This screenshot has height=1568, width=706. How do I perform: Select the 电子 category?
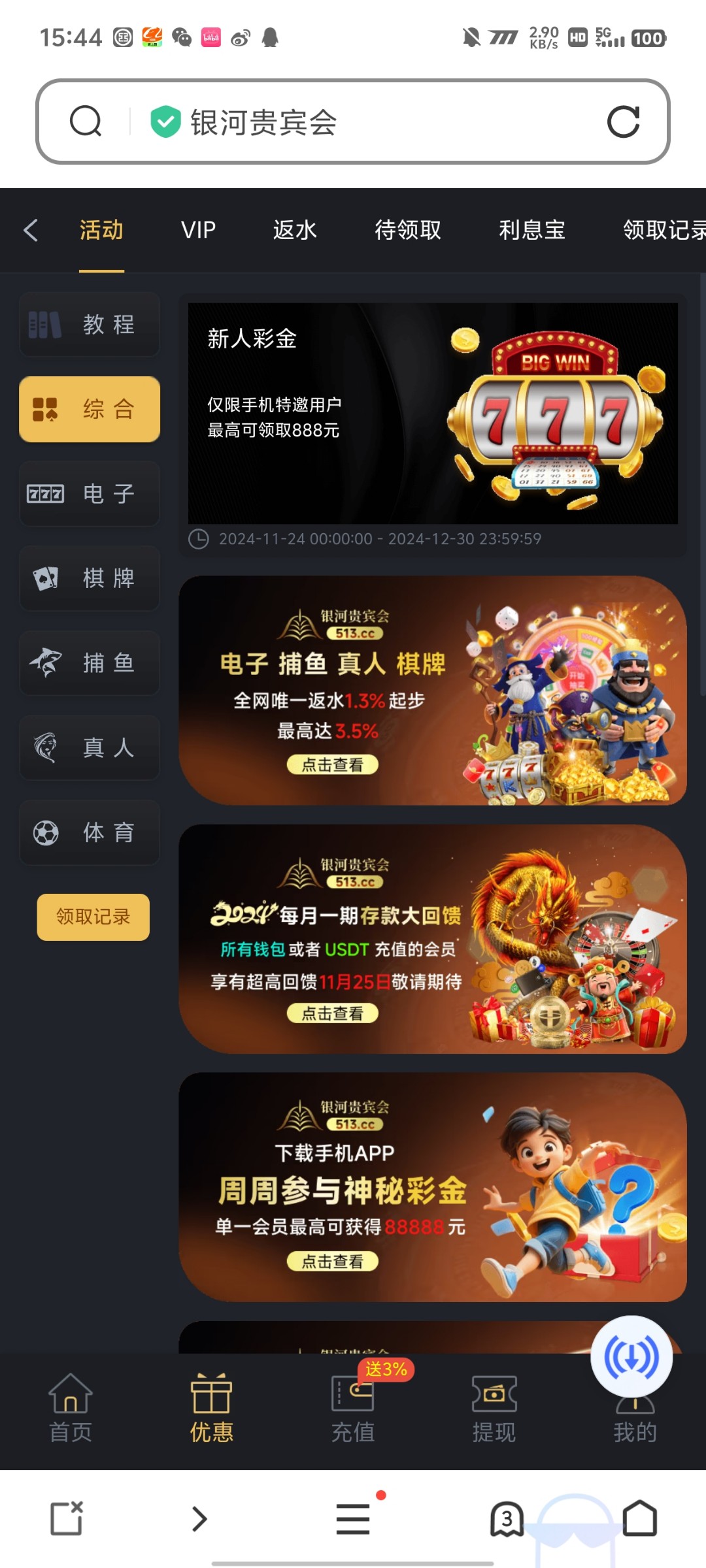[x=90, y=494]
